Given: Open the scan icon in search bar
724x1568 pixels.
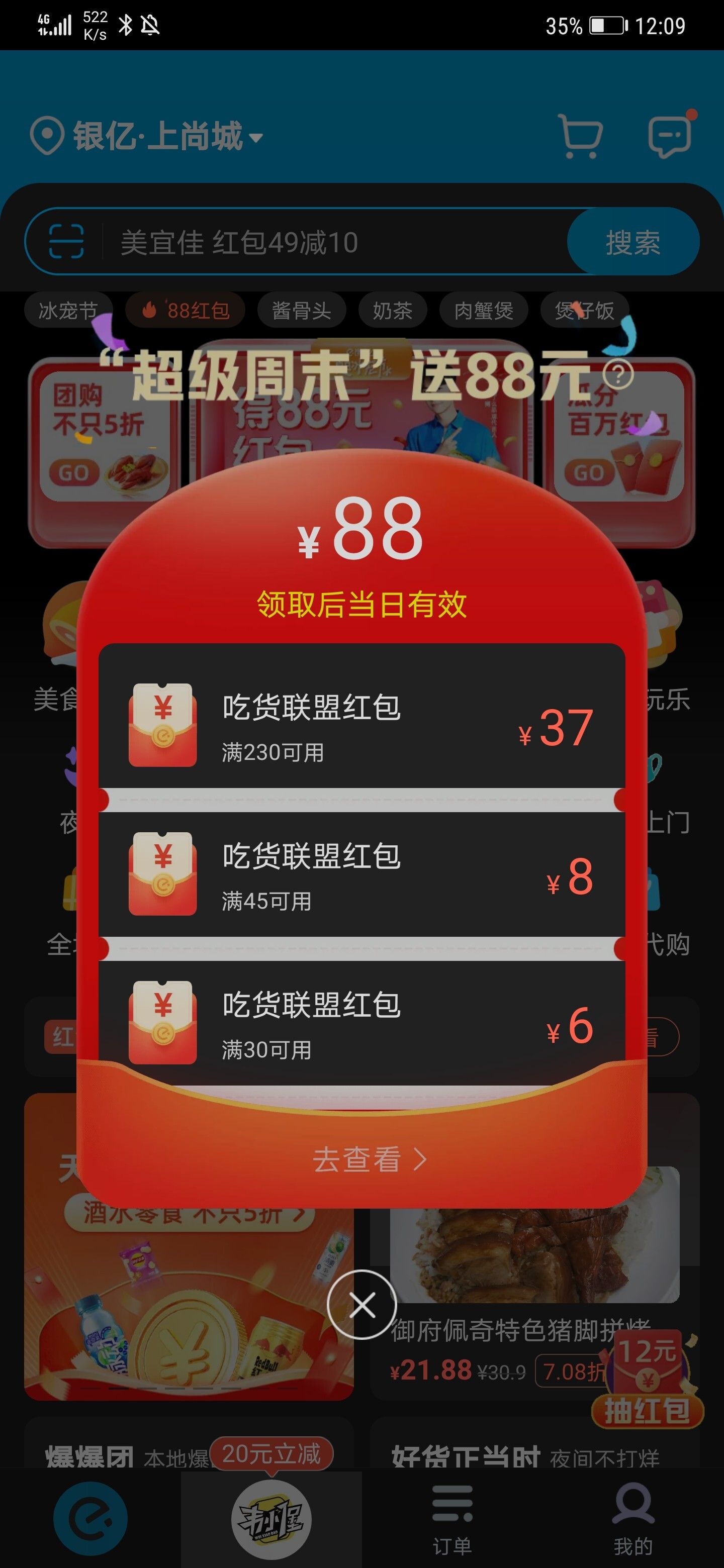Looking at the screenshot, I should 66,242.
